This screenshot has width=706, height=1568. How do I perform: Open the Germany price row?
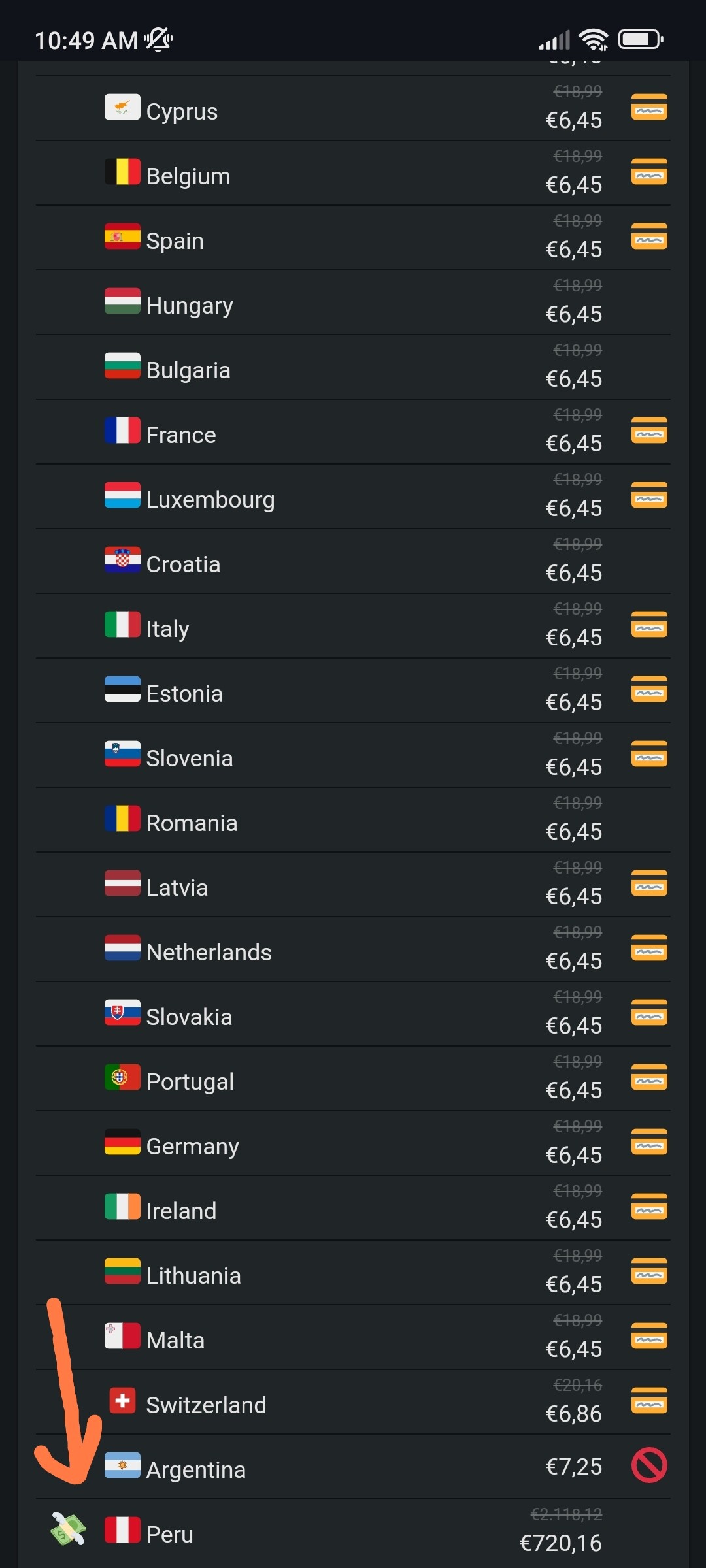tap(353, 1143)
